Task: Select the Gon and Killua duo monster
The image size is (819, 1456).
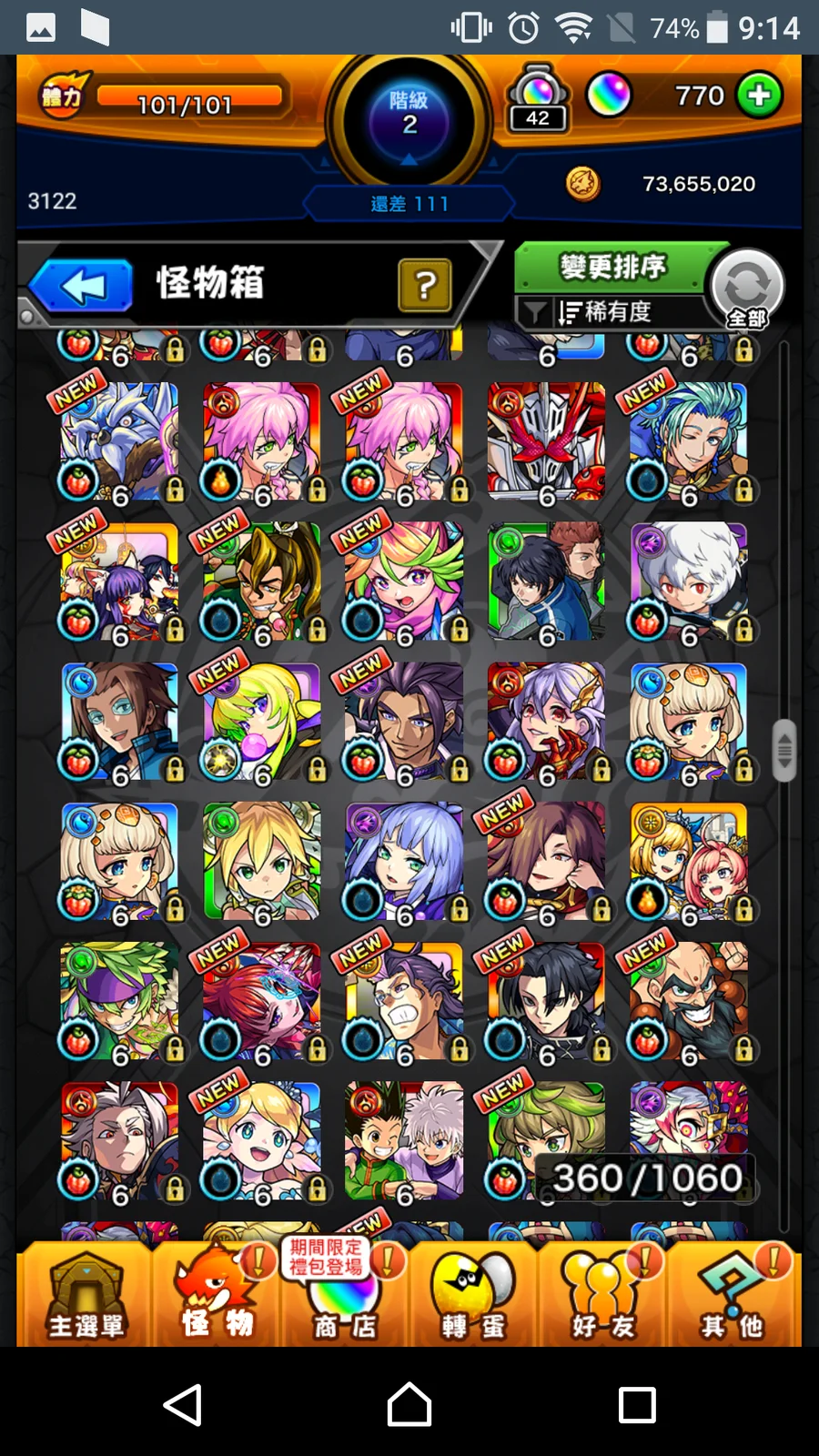Action: pyautogui.click(x=404, y=1139)
